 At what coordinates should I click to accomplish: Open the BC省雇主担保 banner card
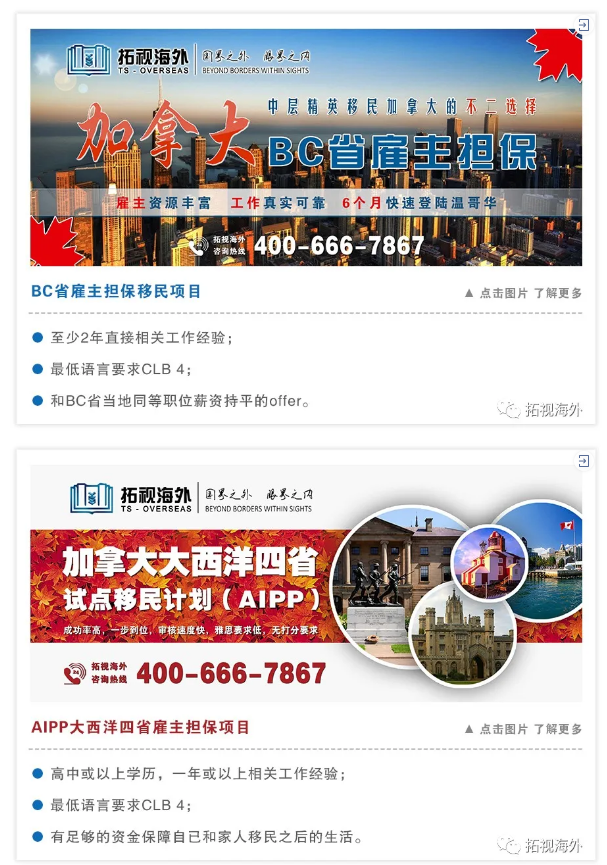coord(305,147)
